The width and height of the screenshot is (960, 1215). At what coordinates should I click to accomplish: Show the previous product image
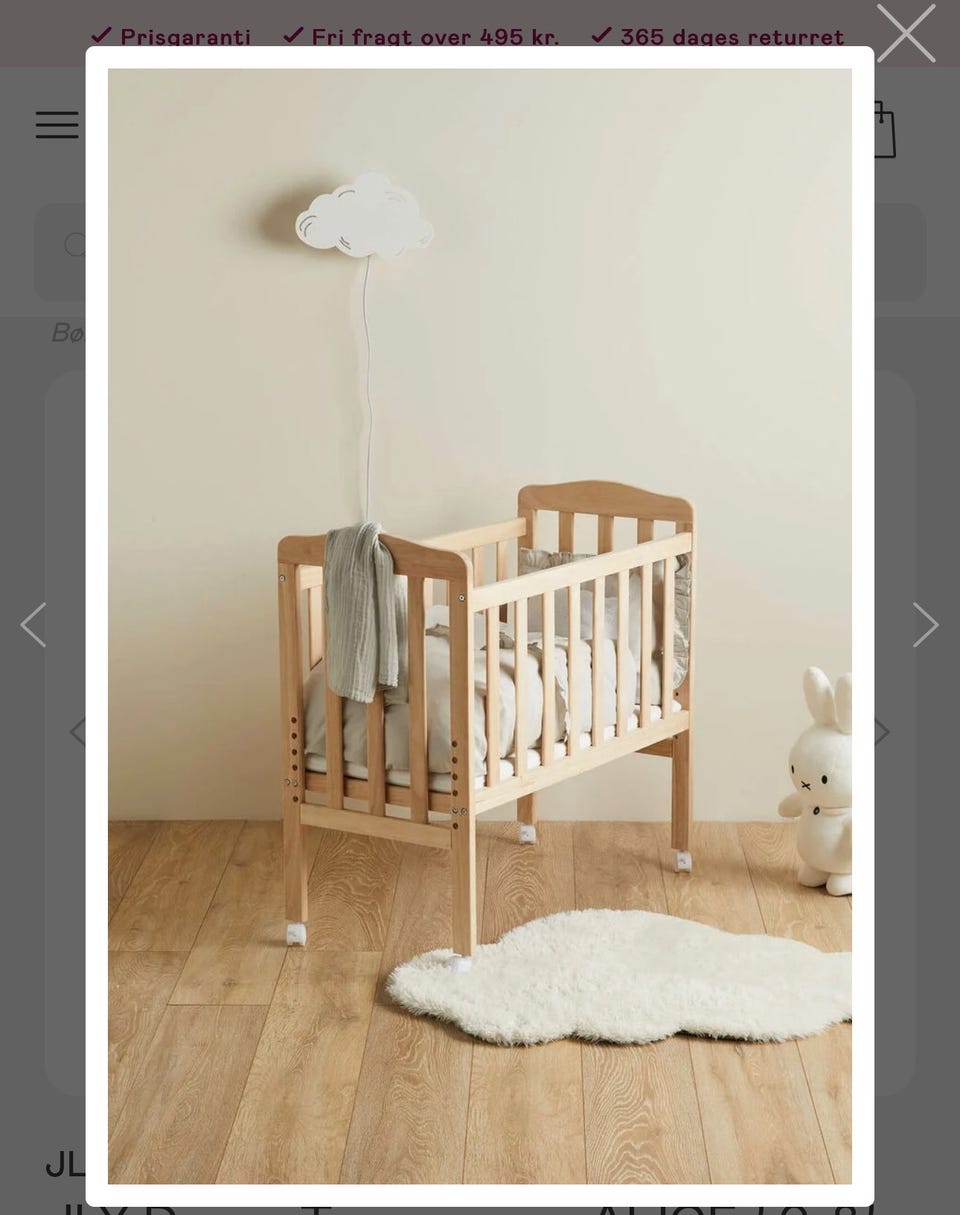pos(34,625)
